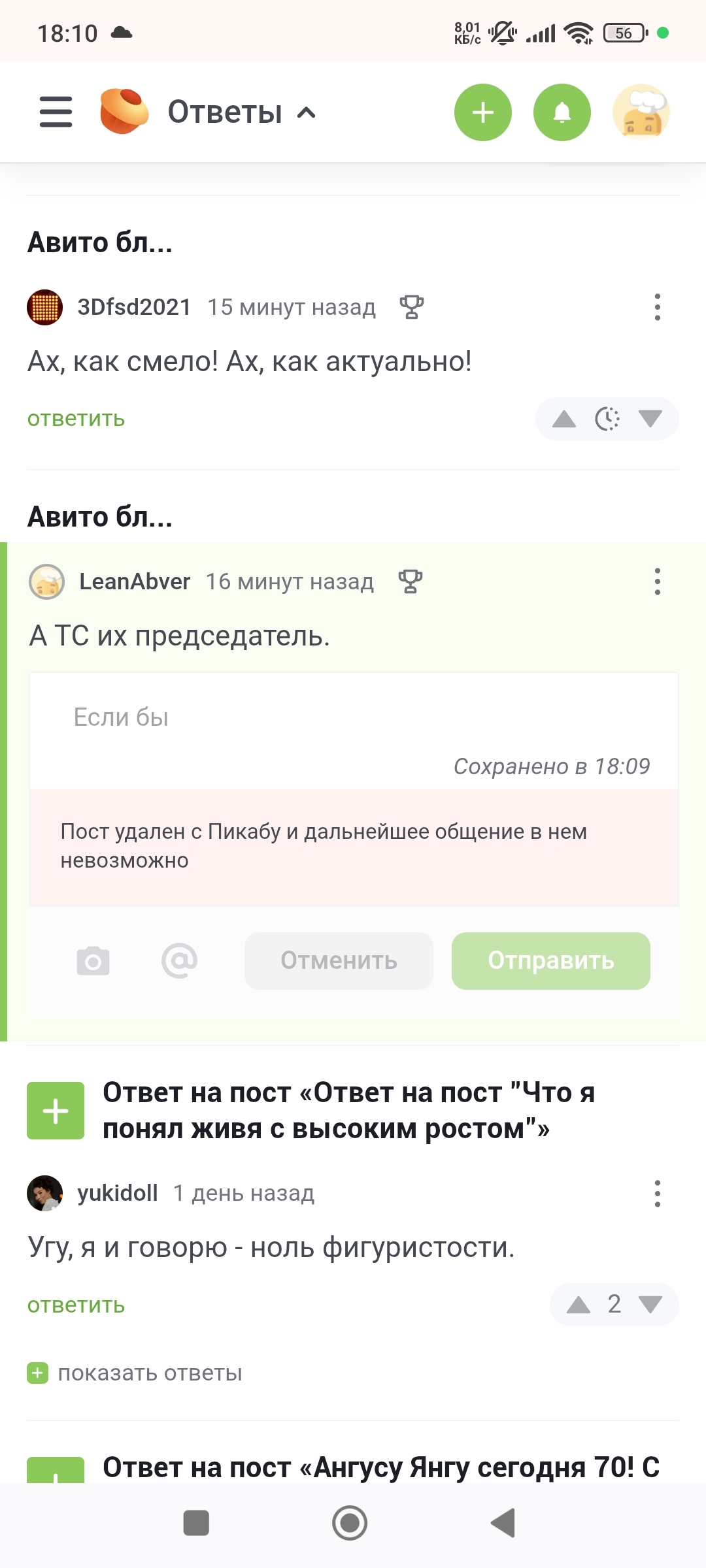Open your profile avatar

tap(641, 112)
